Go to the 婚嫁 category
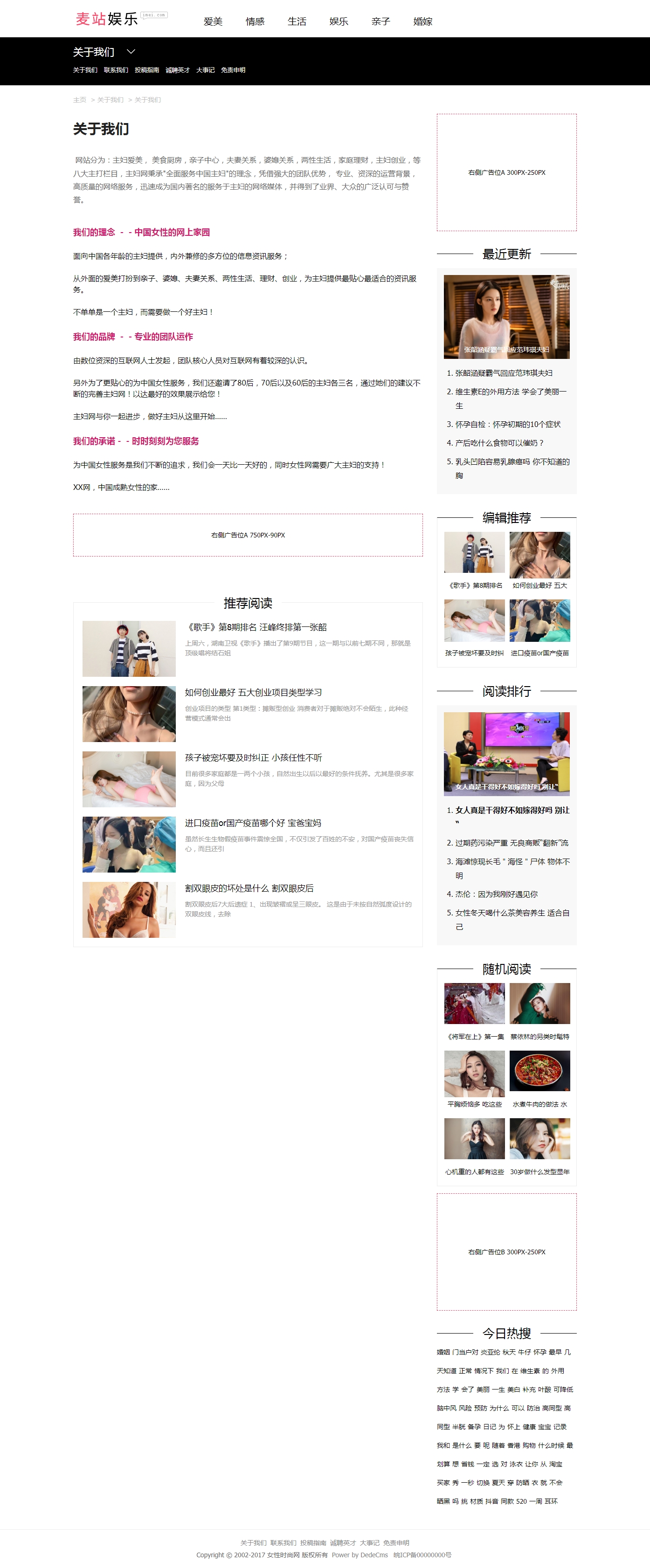The image size is (650, 1568). coord(422,21)
